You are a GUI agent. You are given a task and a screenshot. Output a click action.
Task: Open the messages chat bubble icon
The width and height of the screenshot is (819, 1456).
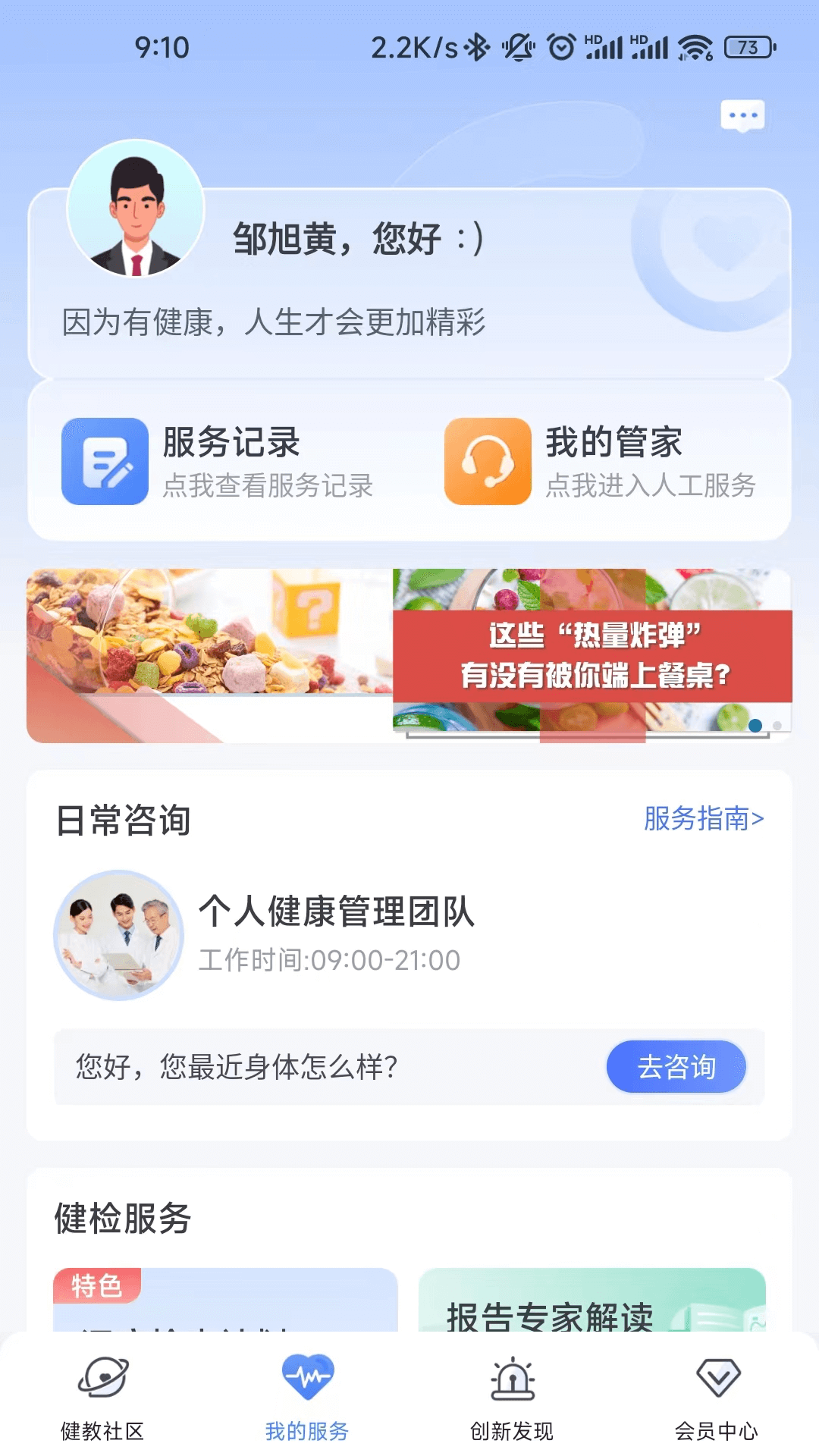tap(742, 116)
